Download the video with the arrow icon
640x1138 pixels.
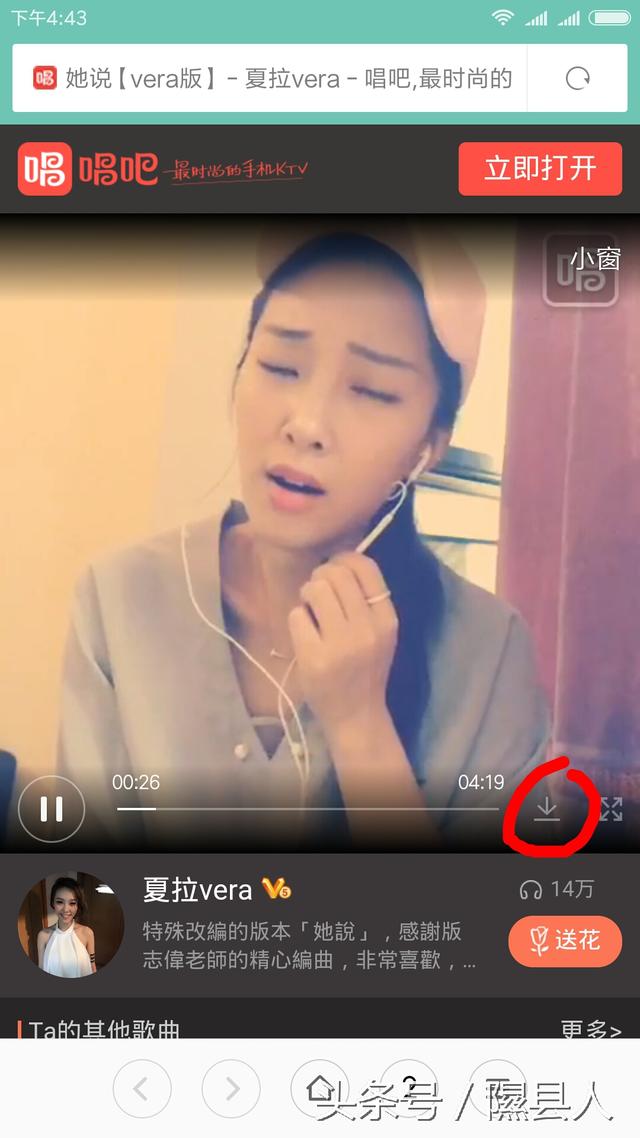pyautogui.click(x=547, y=808)
